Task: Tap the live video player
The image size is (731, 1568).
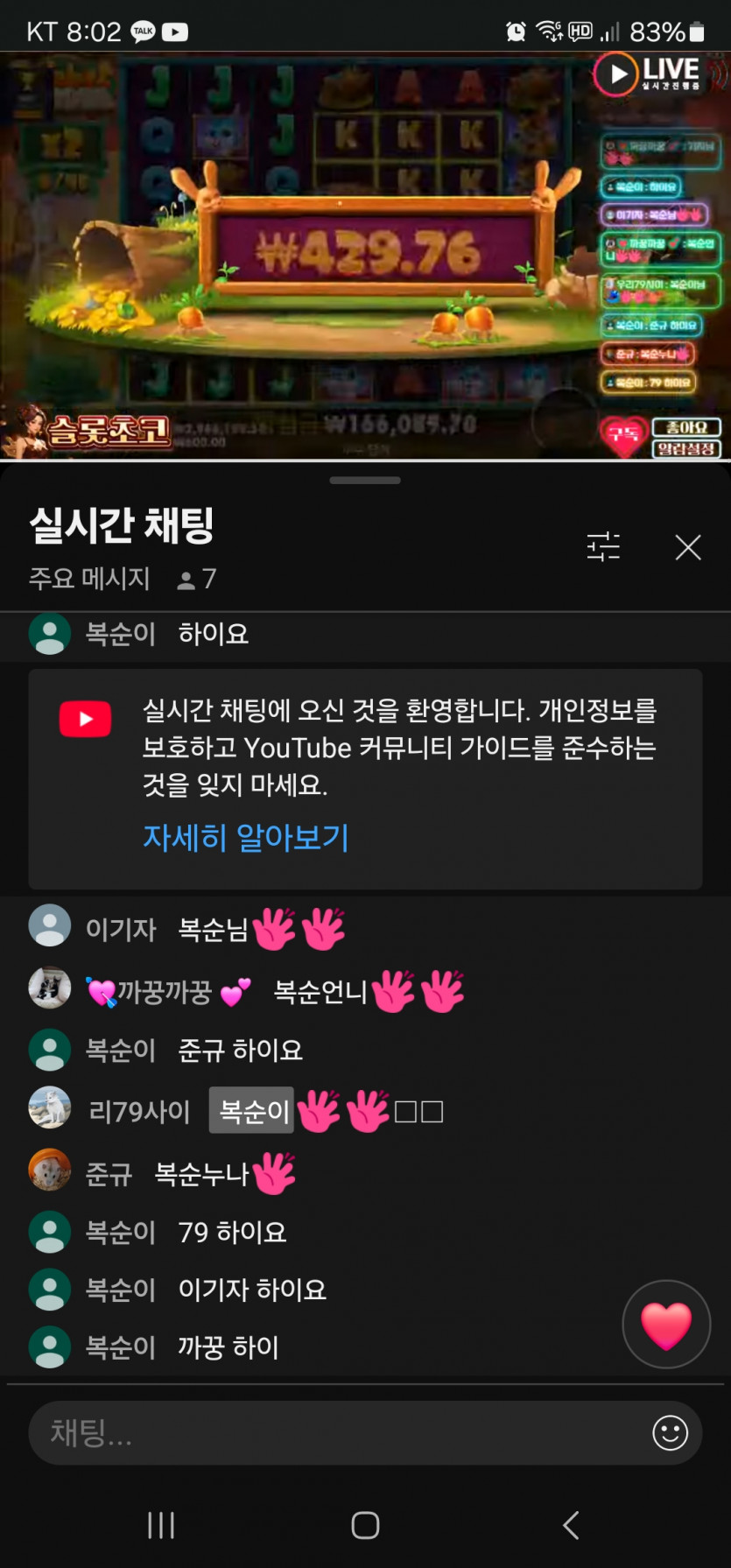Action: [365, 254]
